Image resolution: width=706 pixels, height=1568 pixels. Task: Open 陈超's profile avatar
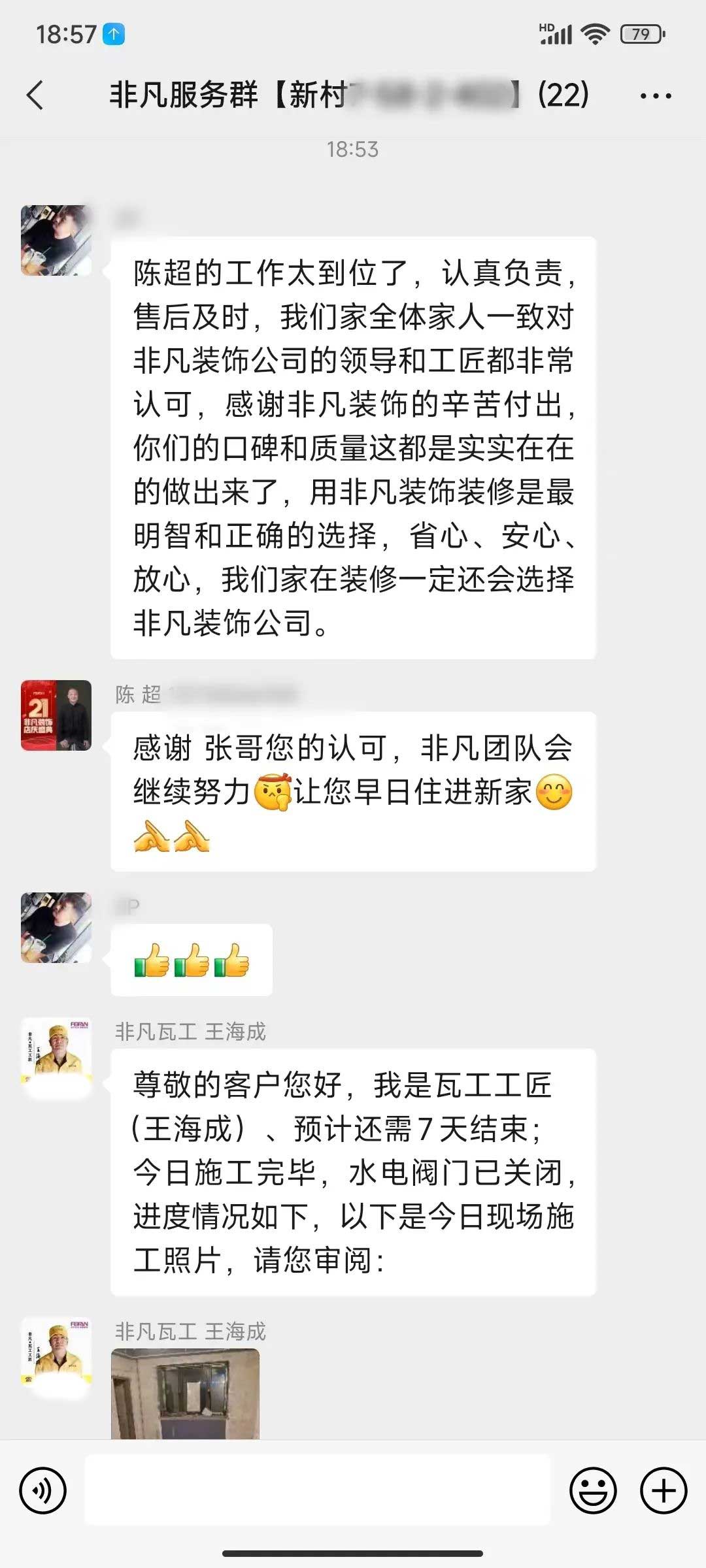click(56, 715)
